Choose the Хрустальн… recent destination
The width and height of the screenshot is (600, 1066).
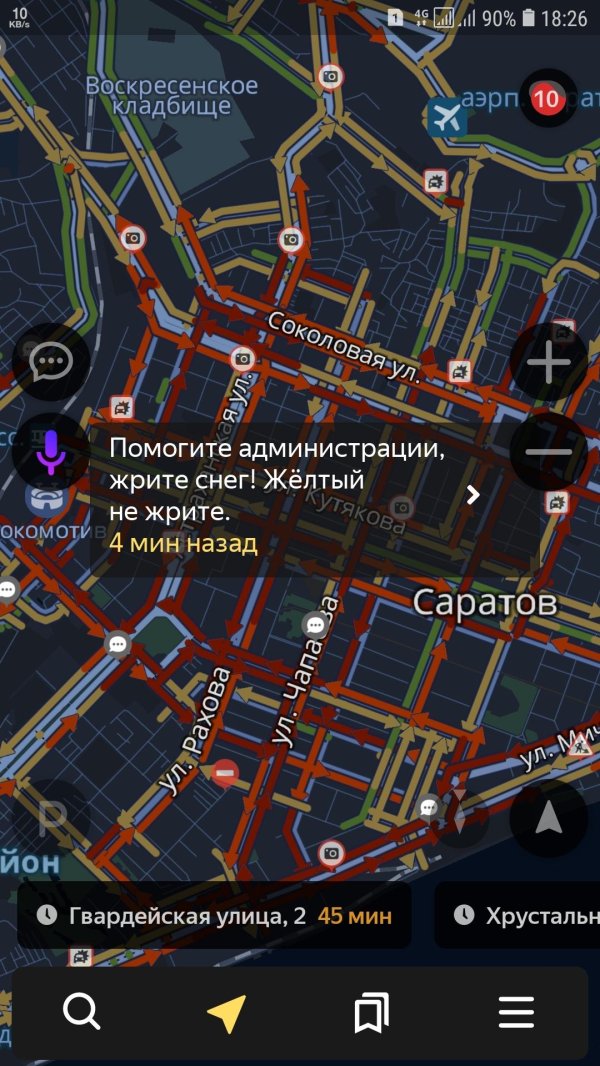[x=520, y=915]
